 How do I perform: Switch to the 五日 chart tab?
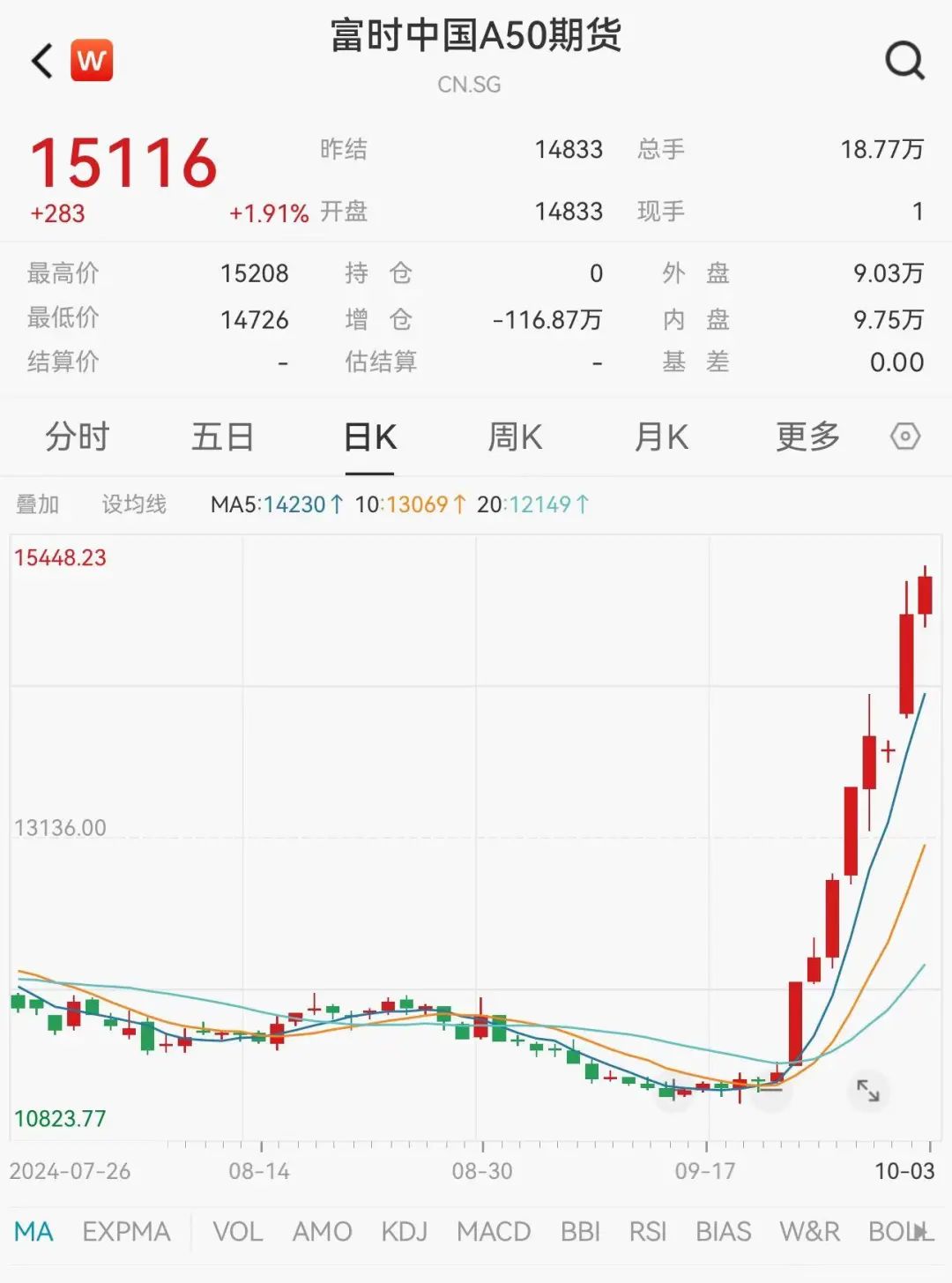point(223,437)
